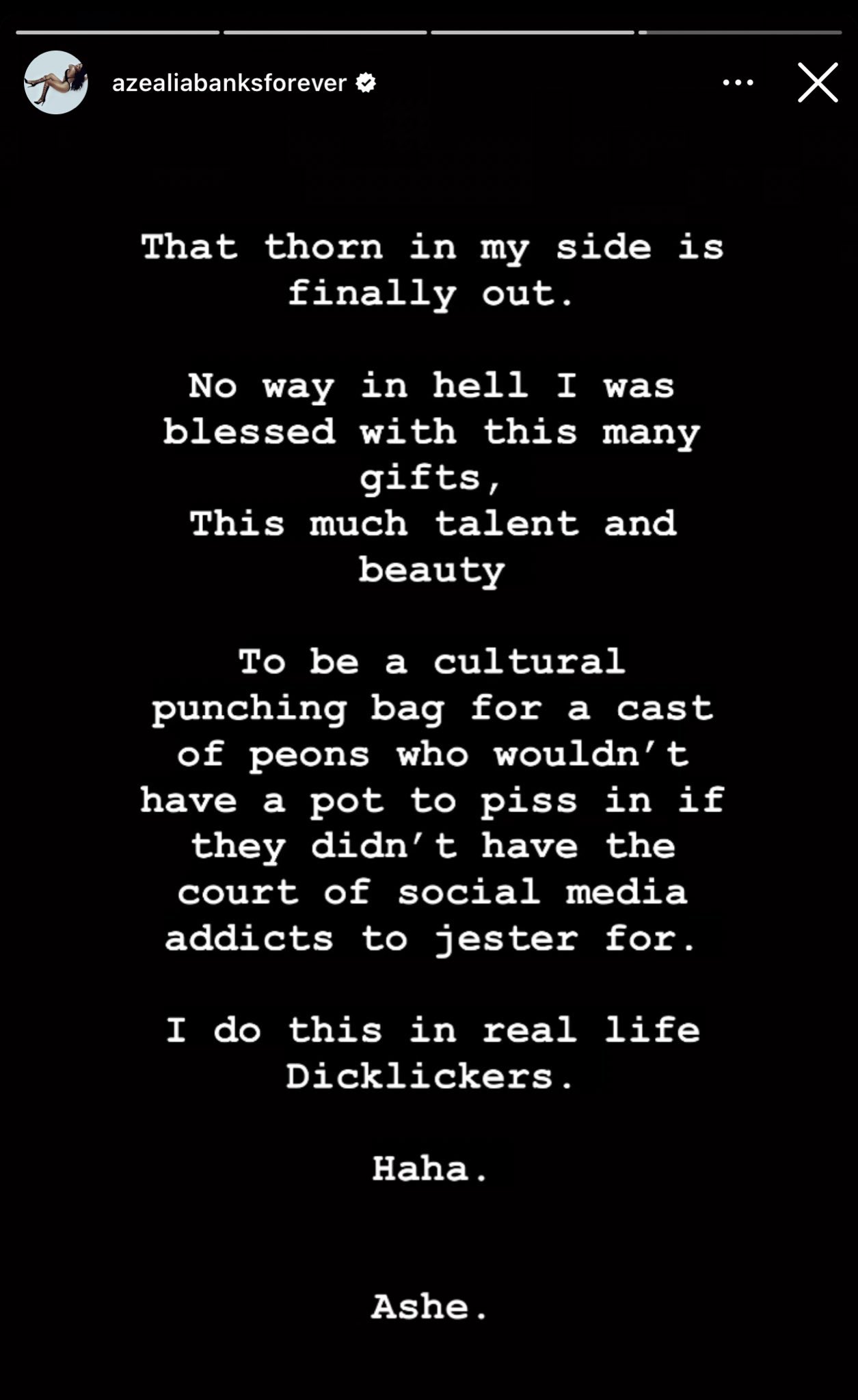Close the story viewer
The image size is (858, 1400).
[818, 83]
